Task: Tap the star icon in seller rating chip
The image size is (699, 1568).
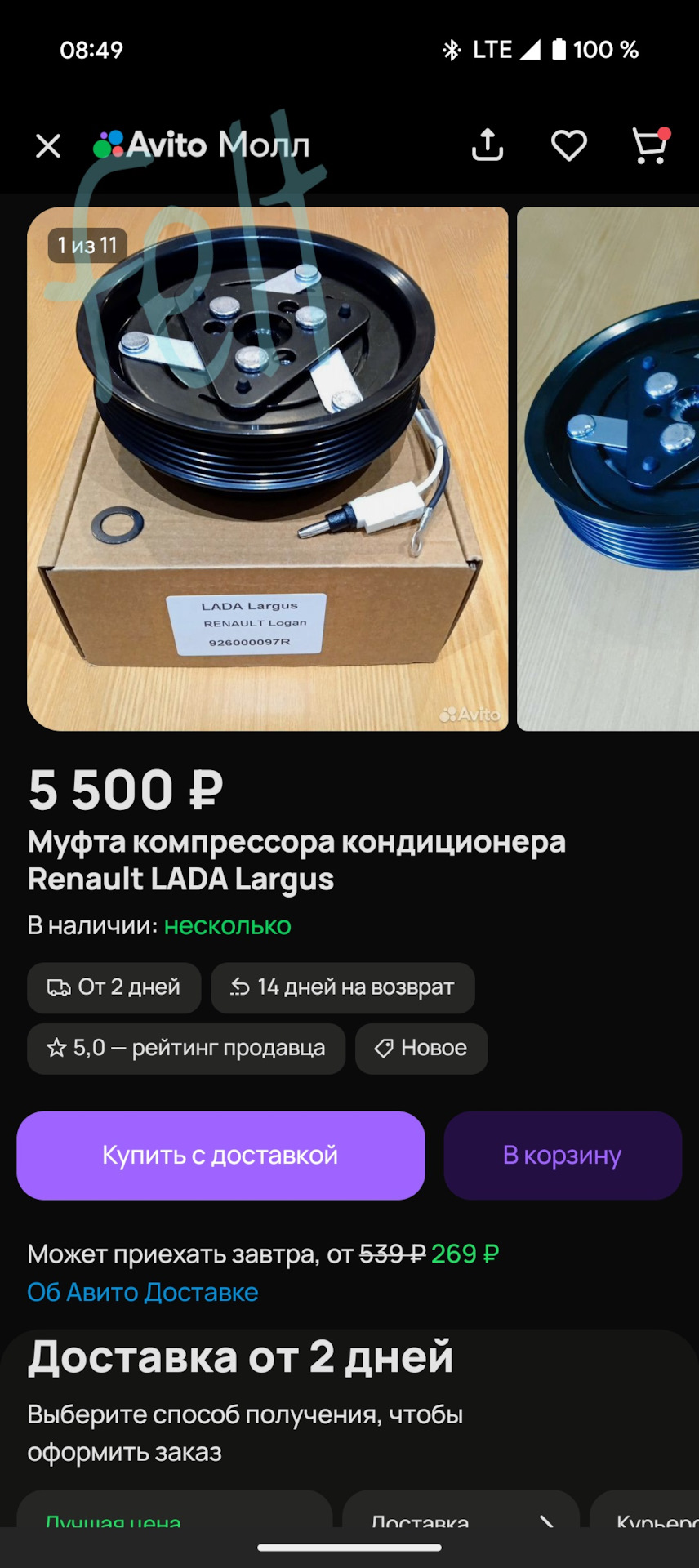Action: [56, 1049]
